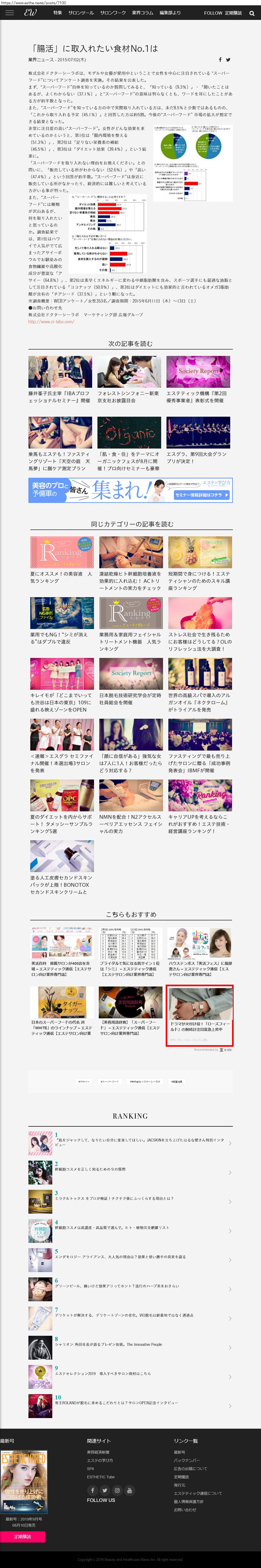Open the hamburger drawer menu
This screenshot has width=261, height=1568.
coord(9,13)
